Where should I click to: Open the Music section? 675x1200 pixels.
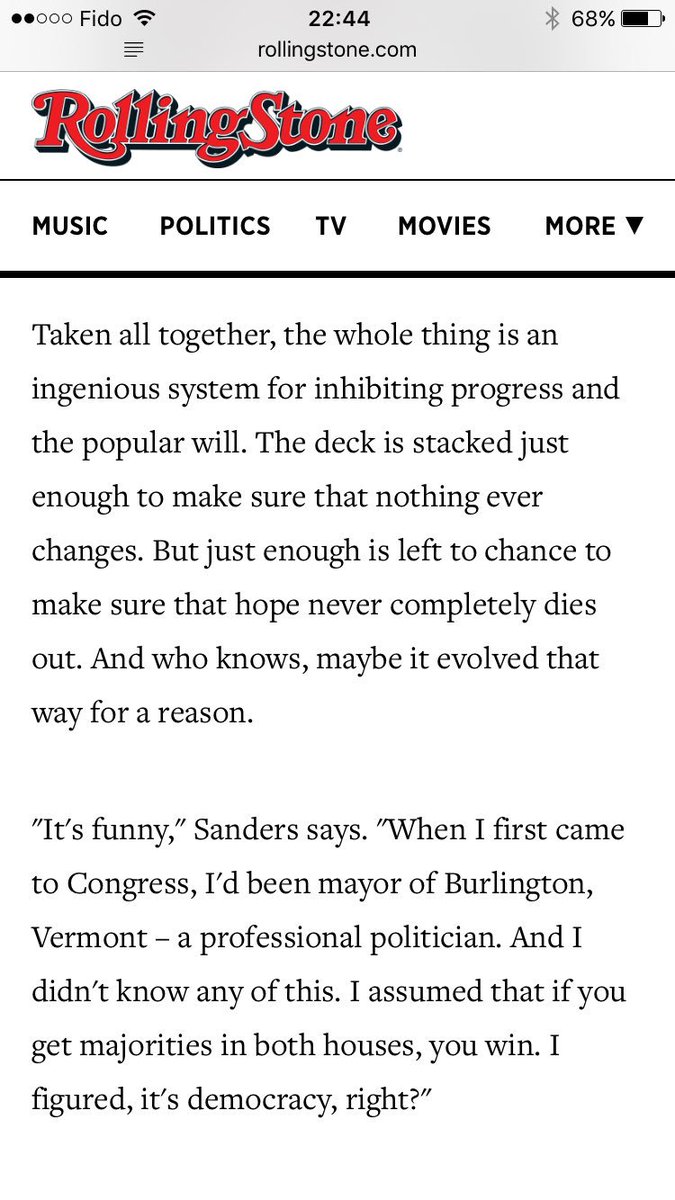pos(70,226)
